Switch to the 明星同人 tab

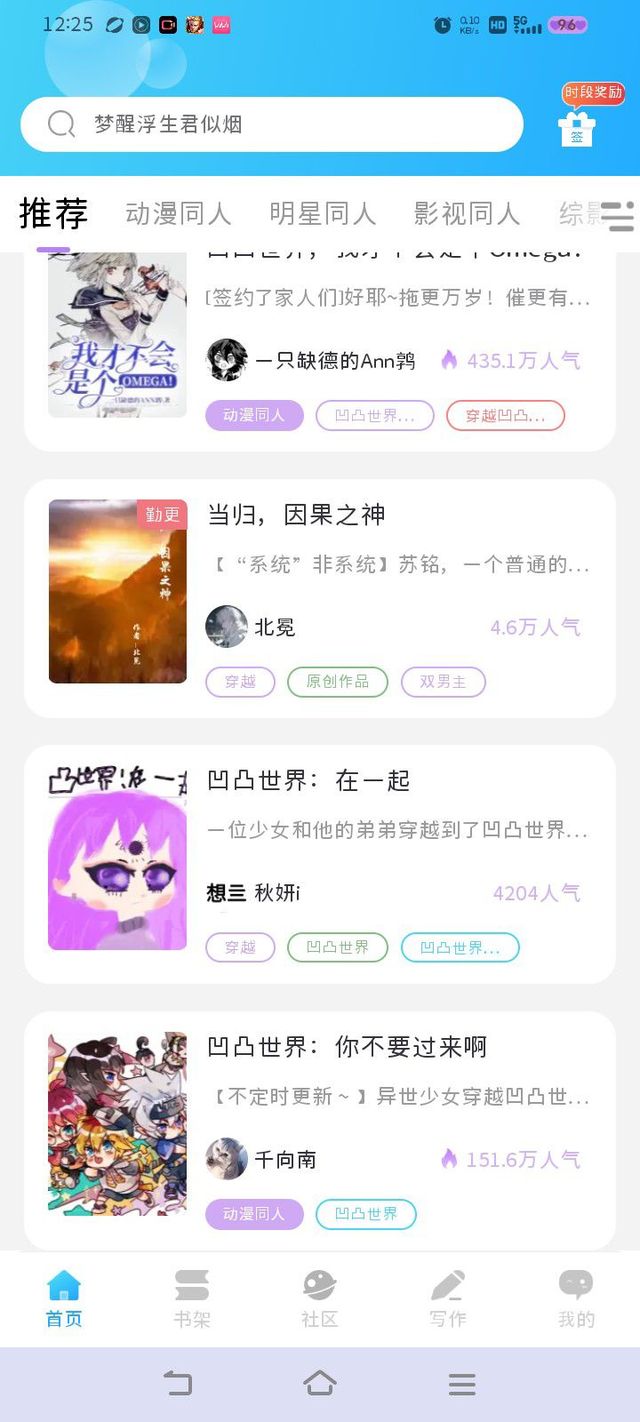[322, 213]
